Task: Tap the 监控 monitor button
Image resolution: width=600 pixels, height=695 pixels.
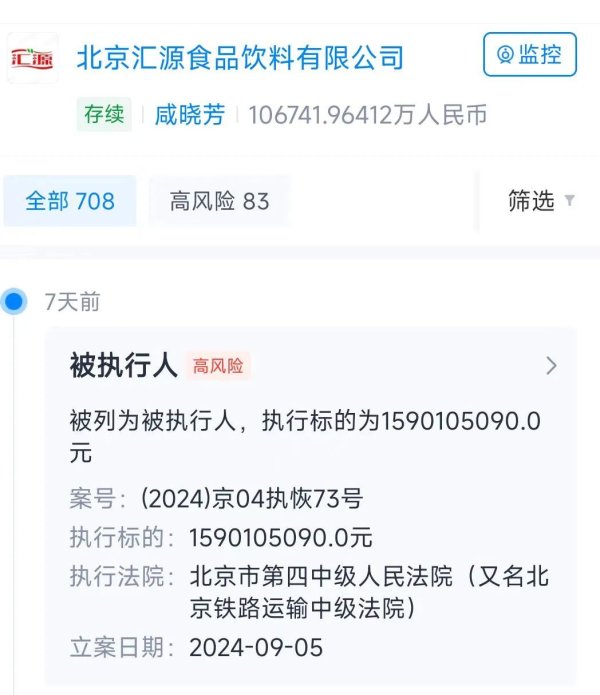Action: (530, 54)
